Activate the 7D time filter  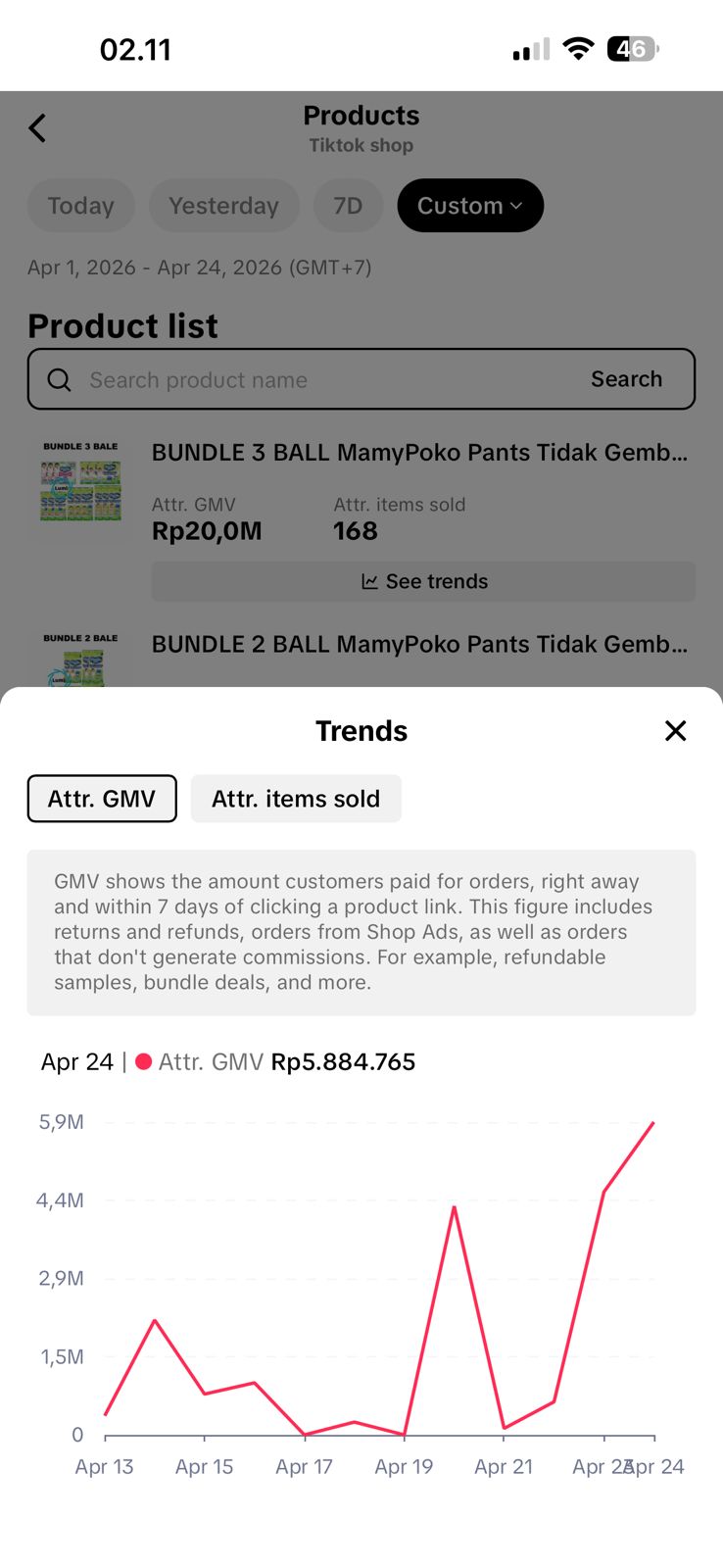click(x=348, y=206)
